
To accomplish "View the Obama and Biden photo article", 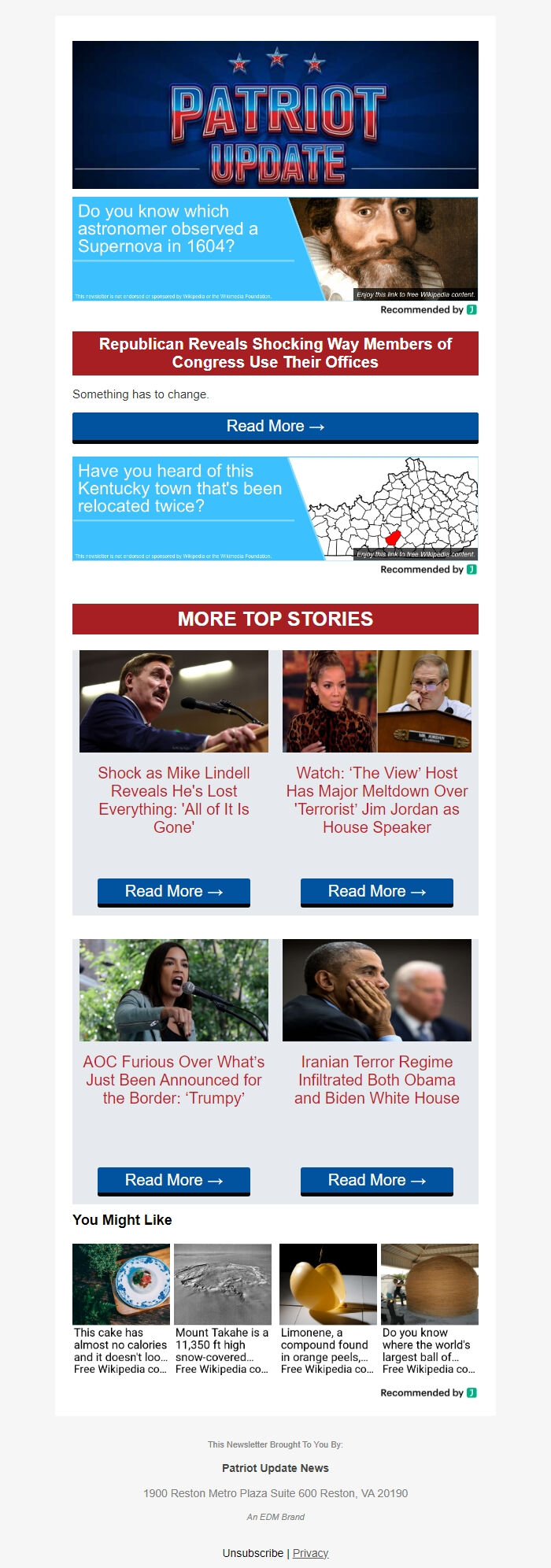I will 377,989.
